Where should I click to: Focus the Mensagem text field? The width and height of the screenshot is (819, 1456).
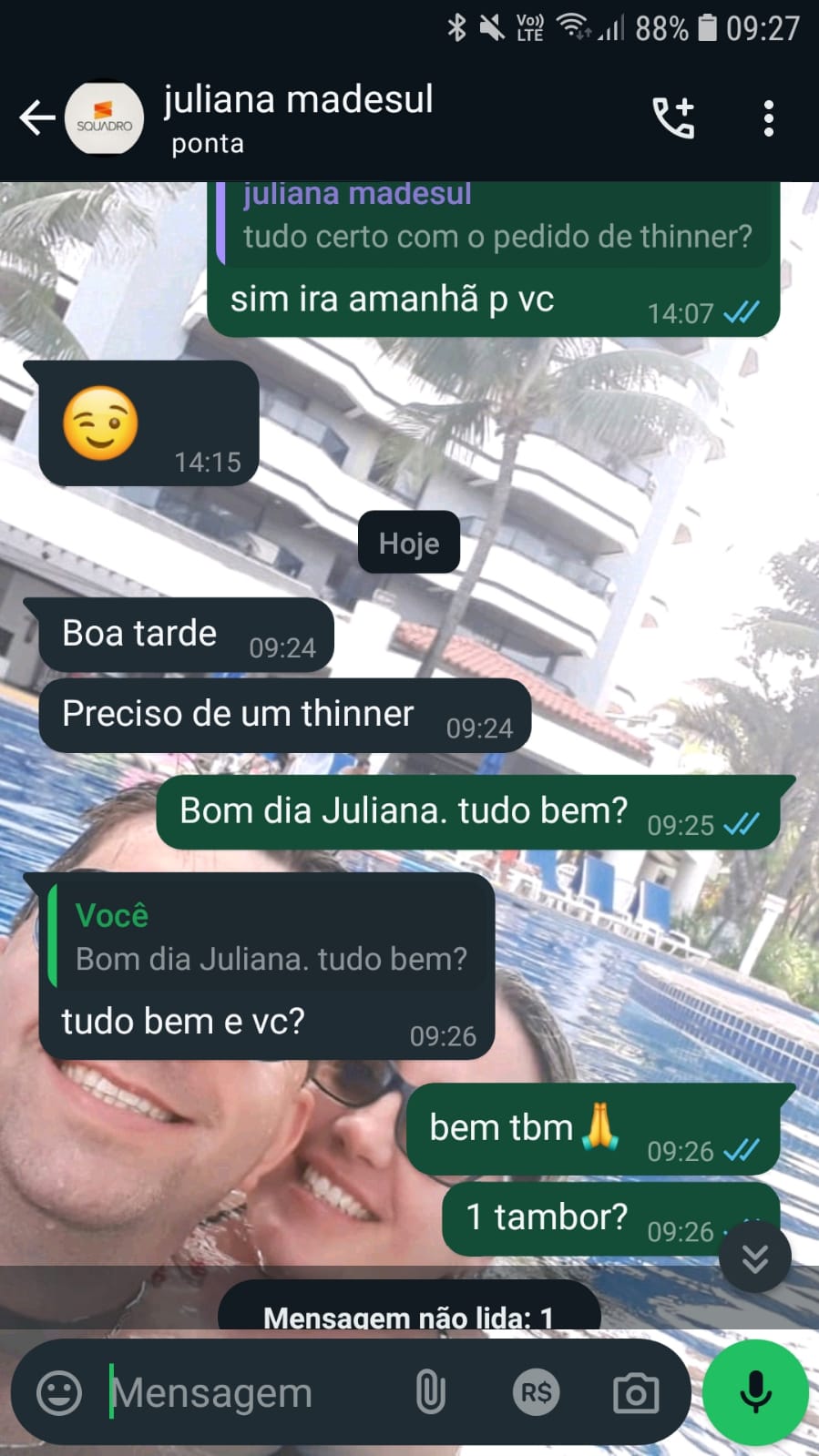tap(246, 1392)
